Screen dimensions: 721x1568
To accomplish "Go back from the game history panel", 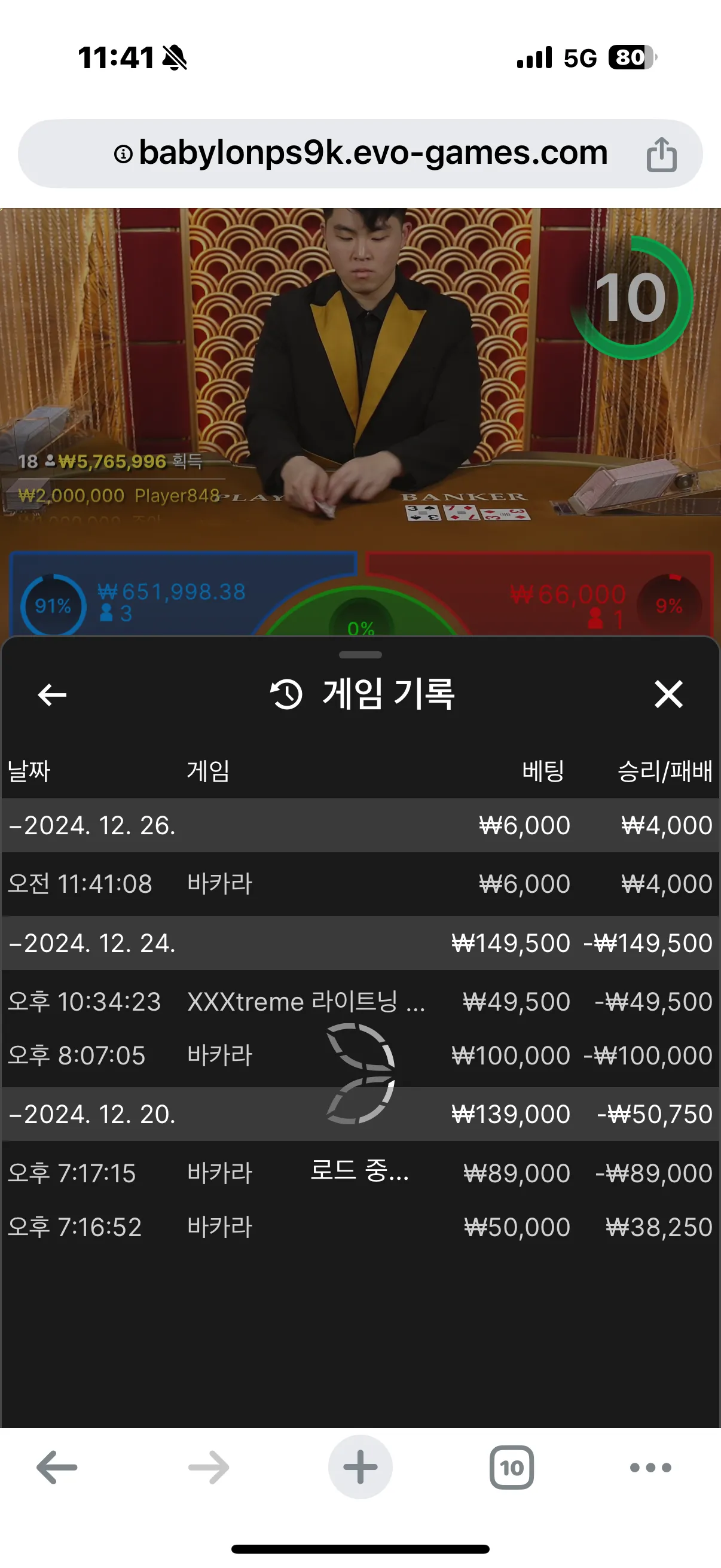I will pos(53,694).
